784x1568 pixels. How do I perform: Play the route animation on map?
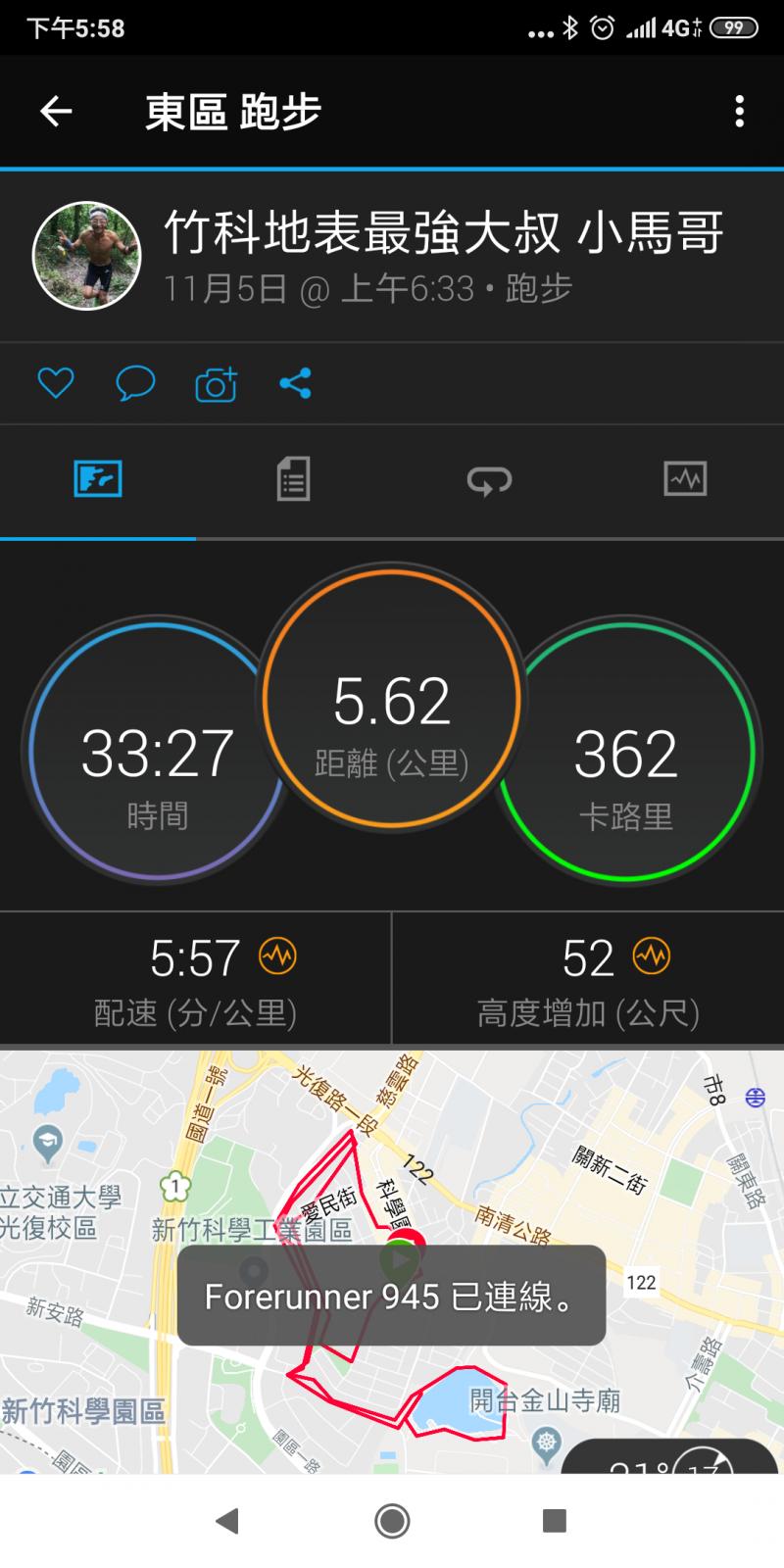(400, 1257)
